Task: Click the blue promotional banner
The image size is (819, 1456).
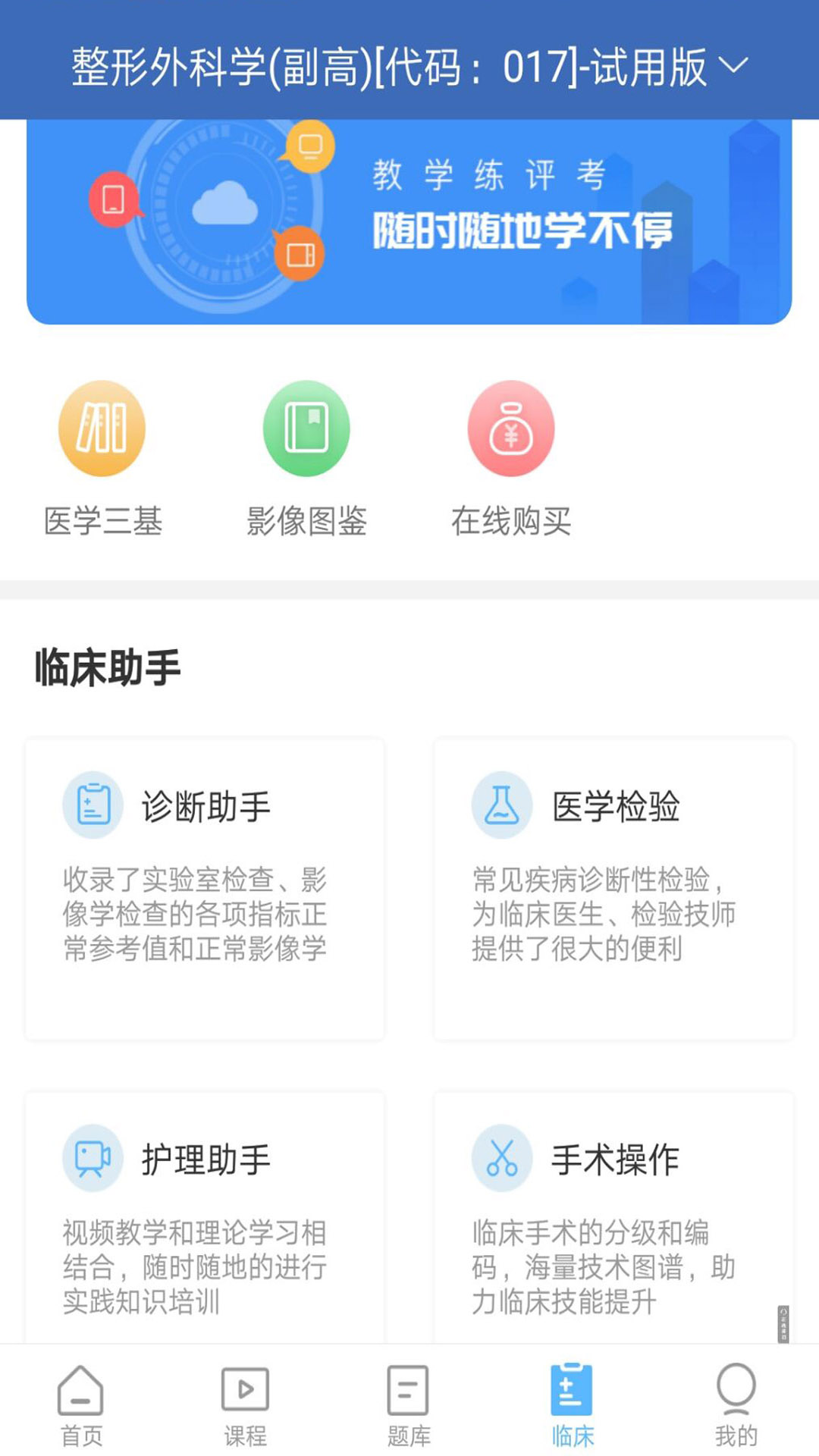Action: tap(409, 220)
